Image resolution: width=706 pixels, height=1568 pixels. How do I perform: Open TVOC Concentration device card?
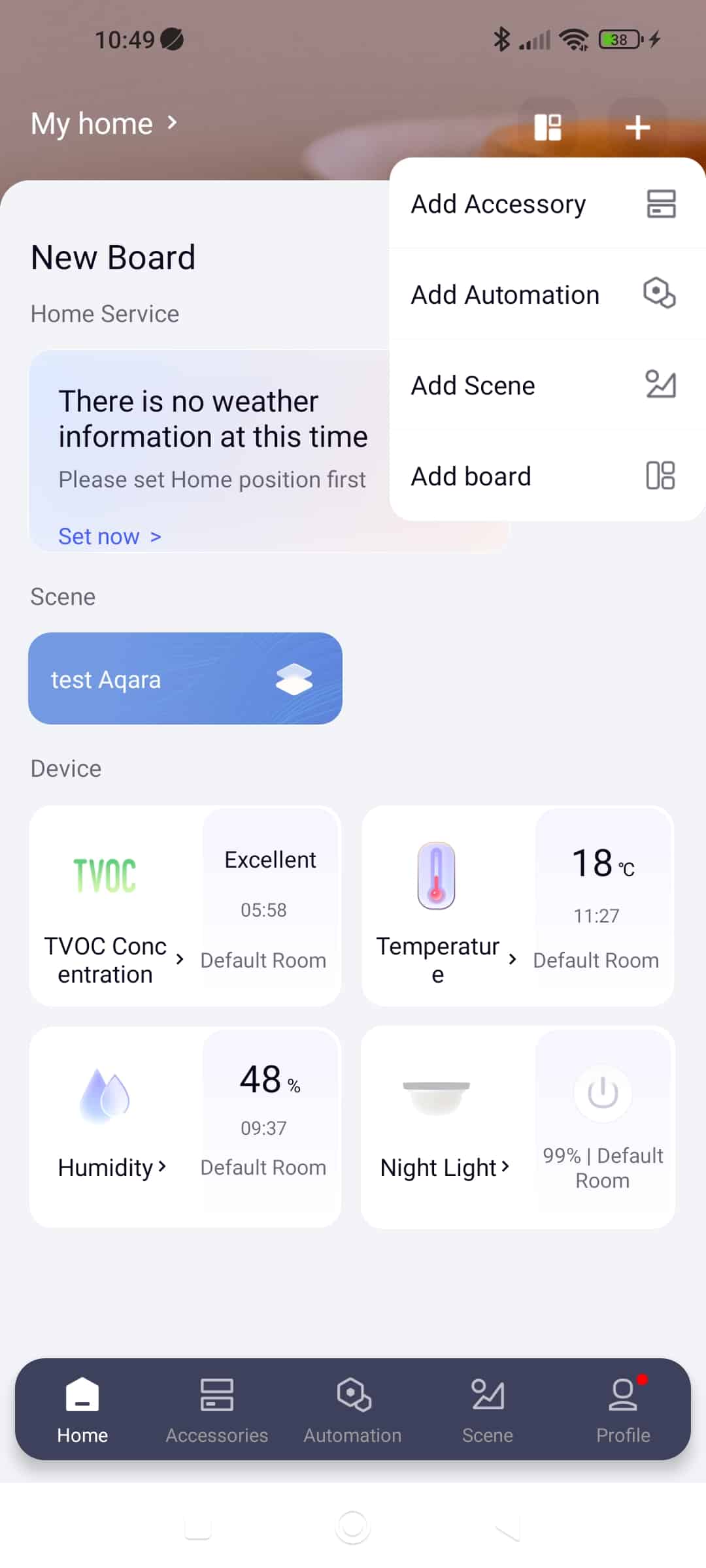pos(185,906)
